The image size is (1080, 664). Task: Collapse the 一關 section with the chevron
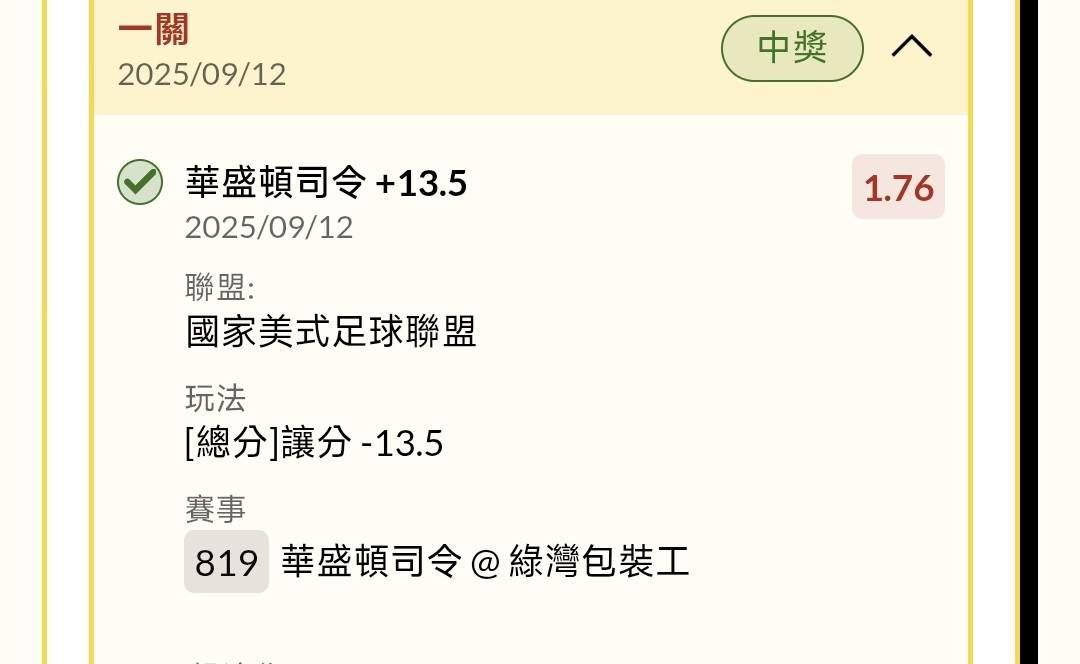(912, 47)
